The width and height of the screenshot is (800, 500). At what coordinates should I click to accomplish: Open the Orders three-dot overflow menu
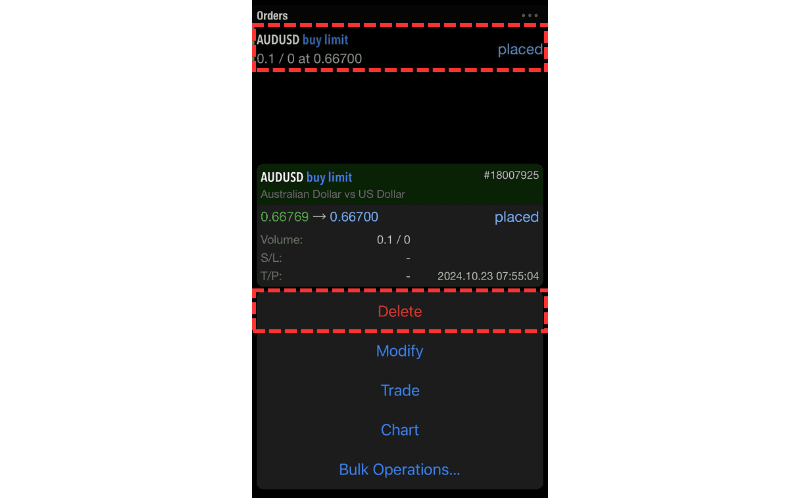pyautogui.click(x=529, y=16)
